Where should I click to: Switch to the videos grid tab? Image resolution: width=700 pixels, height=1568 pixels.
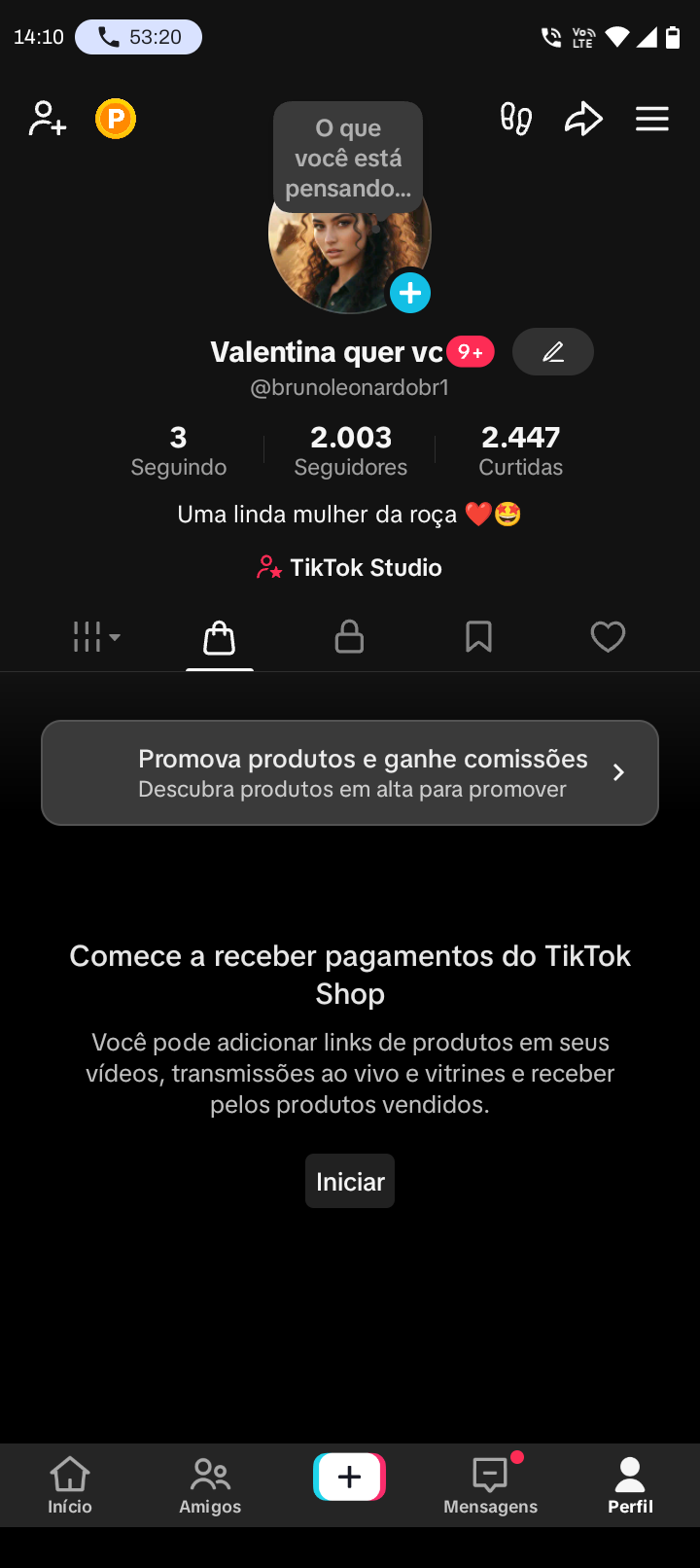(96, 637)
